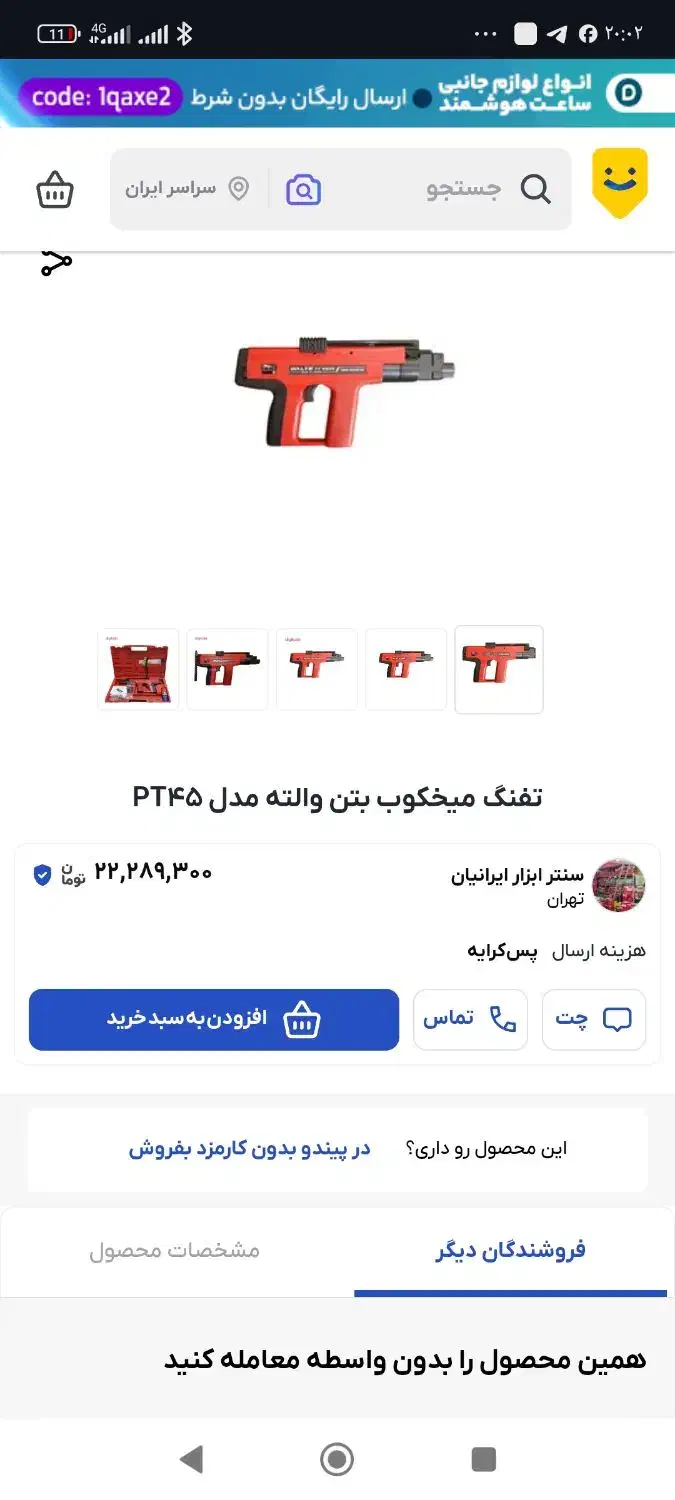Open image search camera icon
675x1500 pixels.
[303, 189]
